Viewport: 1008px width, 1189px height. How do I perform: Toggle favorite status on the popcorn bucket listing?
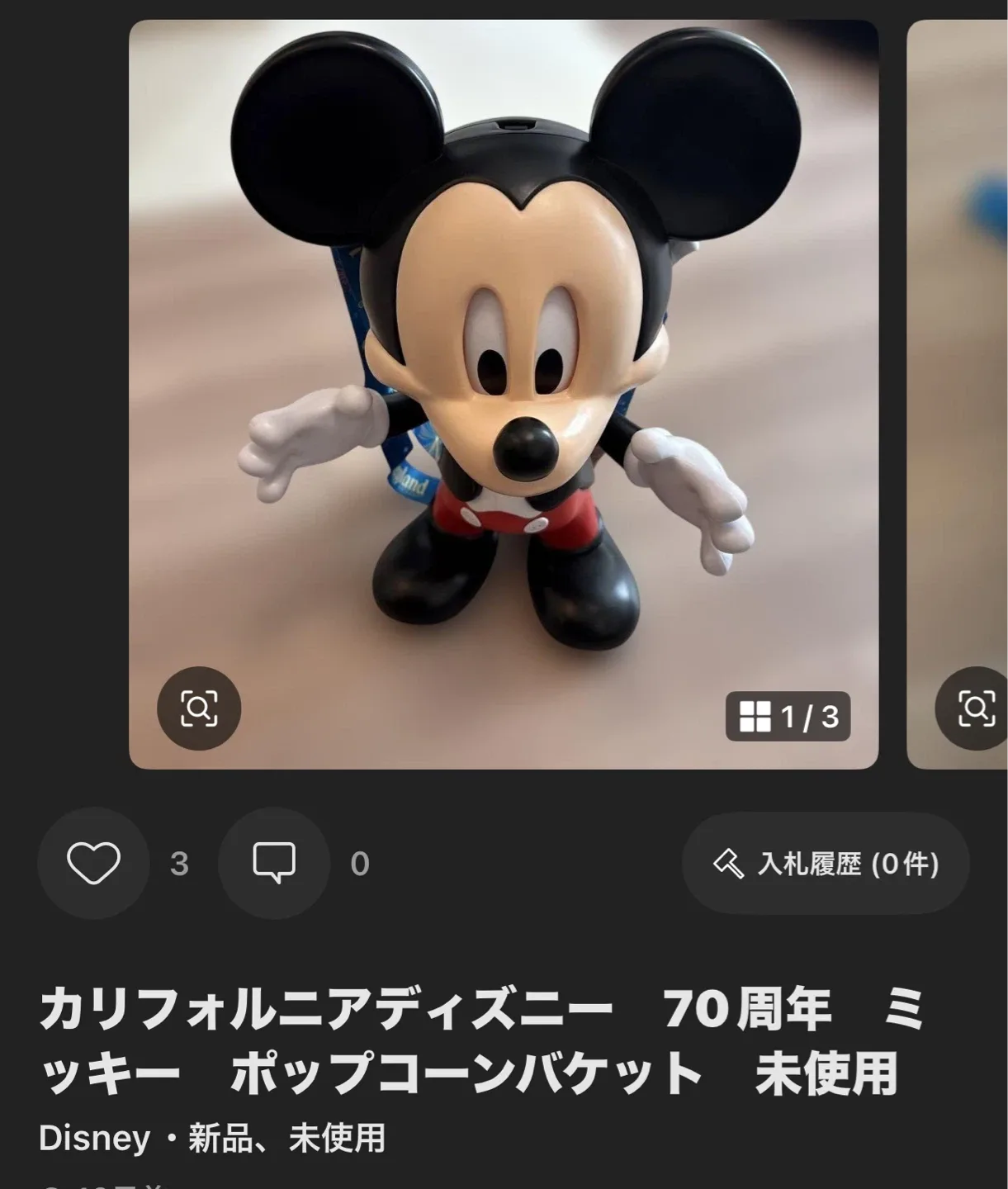coord(93,862)
